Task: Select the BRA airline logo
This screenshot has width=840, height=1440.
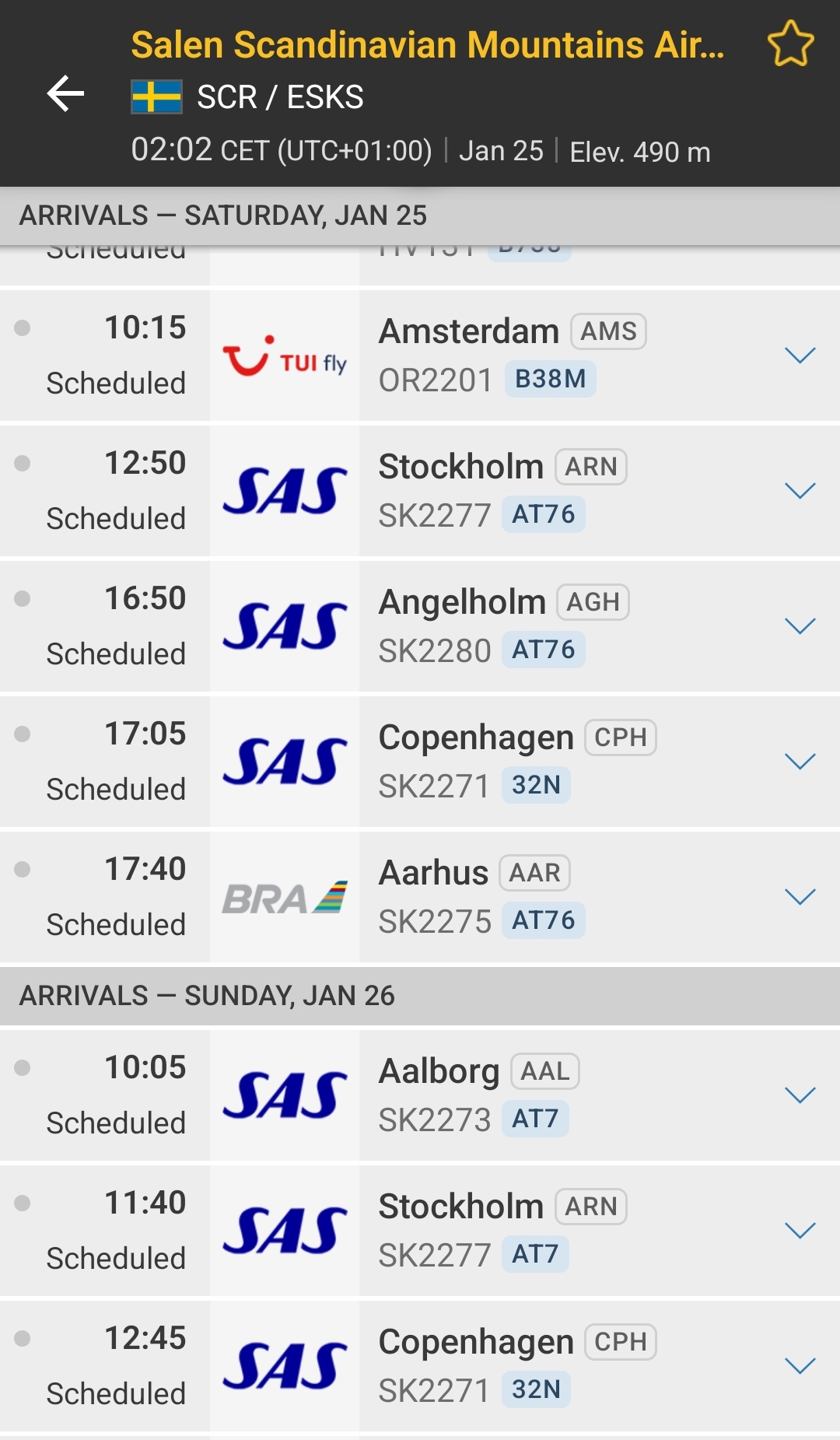Action: point(285,897)
